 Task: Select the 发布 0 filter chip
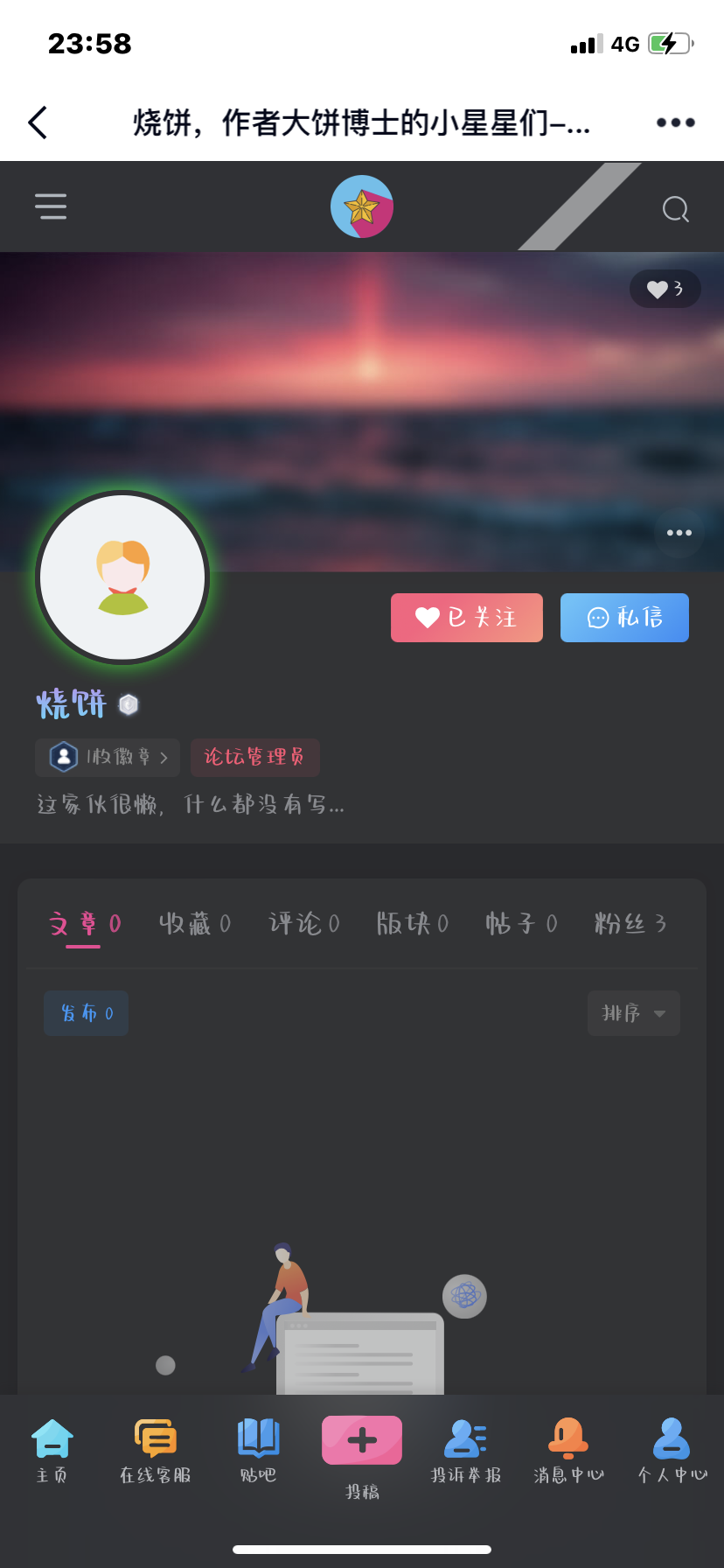tap(86, 1013)
